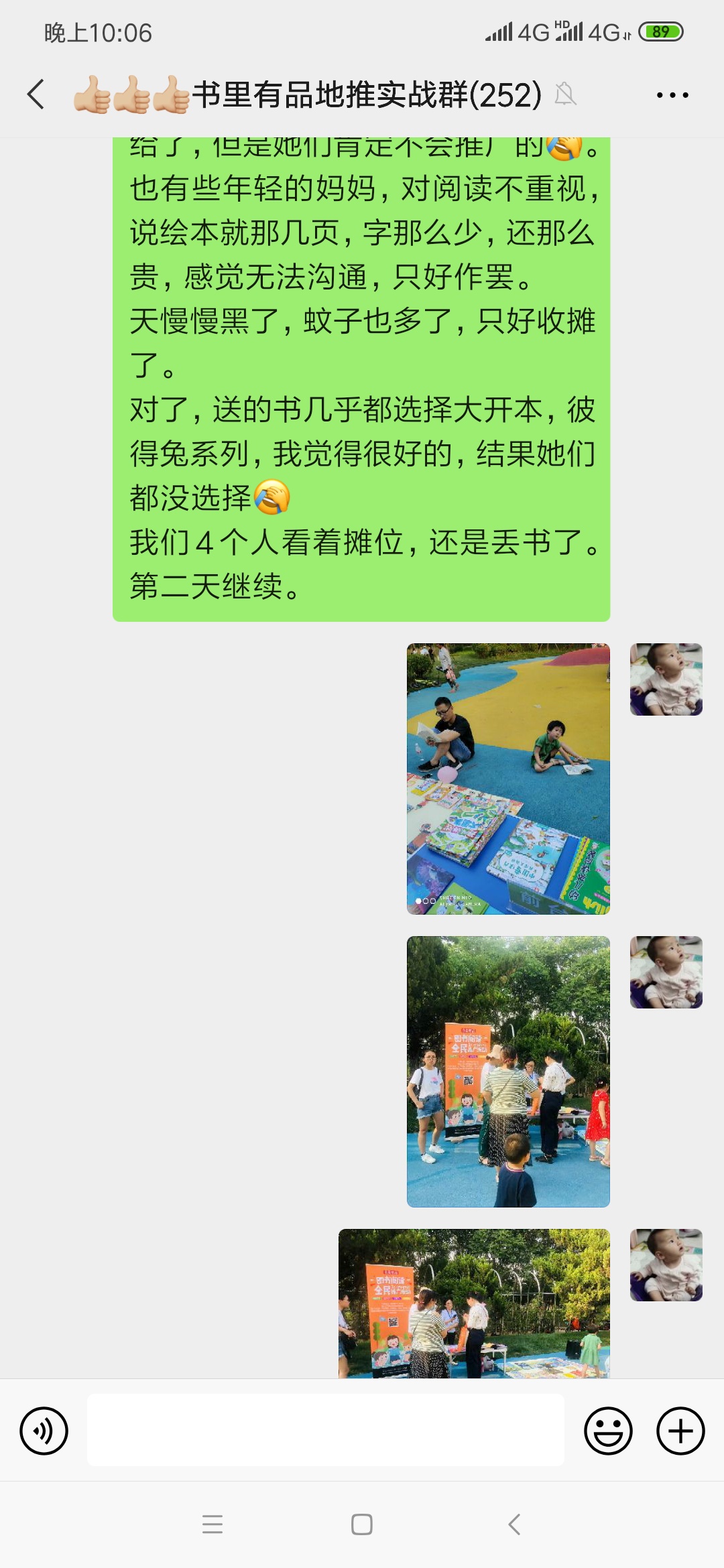Switch to voice message input
Viewport: 724px width, 1568px height.
tap(44, 1431)
